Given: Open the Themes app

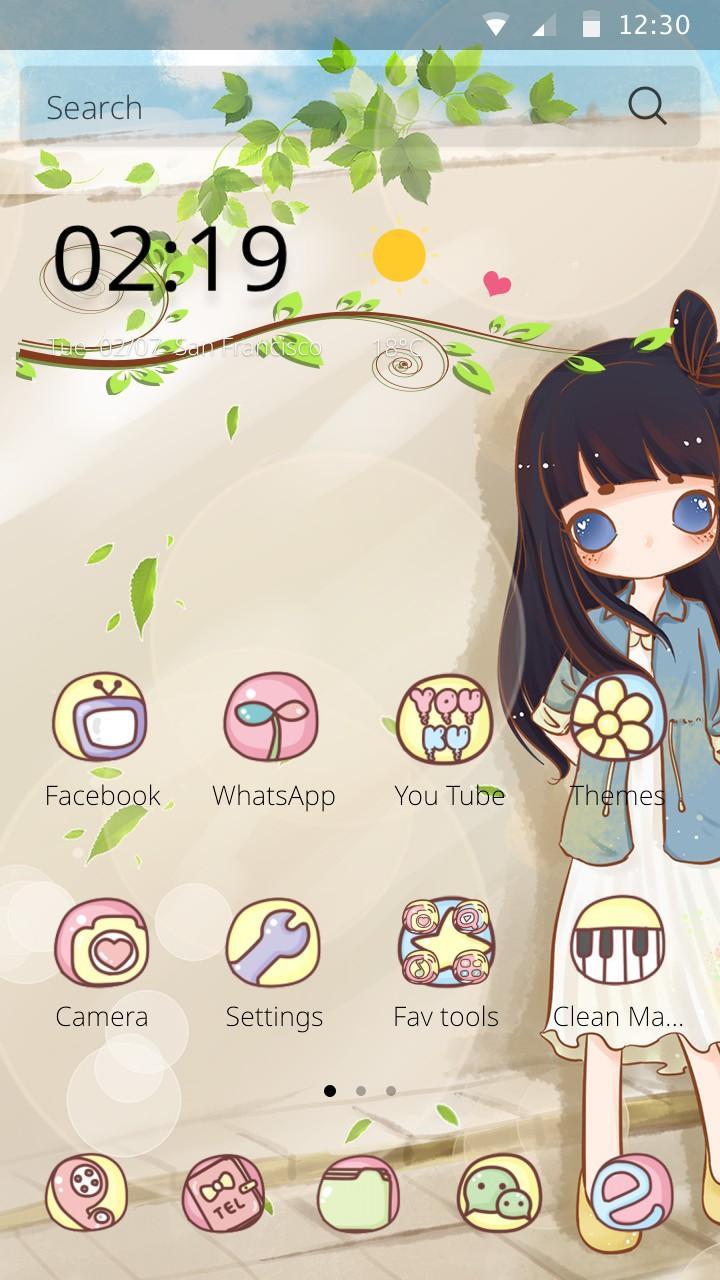Looking at the screenshot, I should 617,720.
